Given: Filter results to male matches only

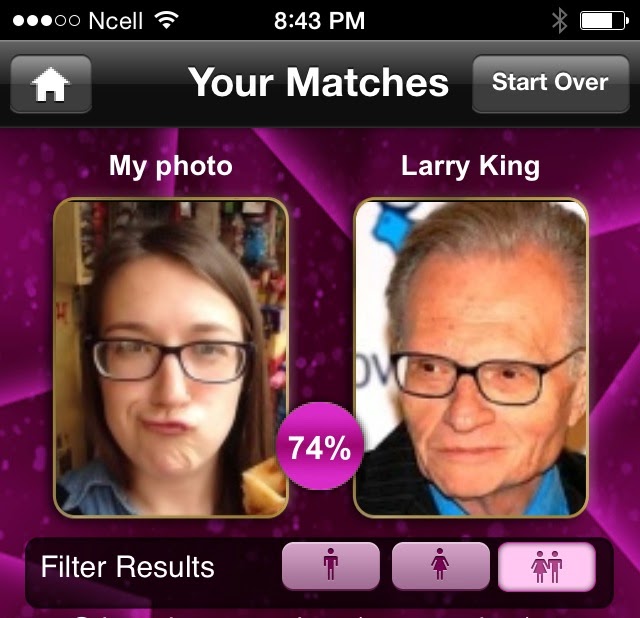Looking at the screenshot, I should tap(331, 567).
